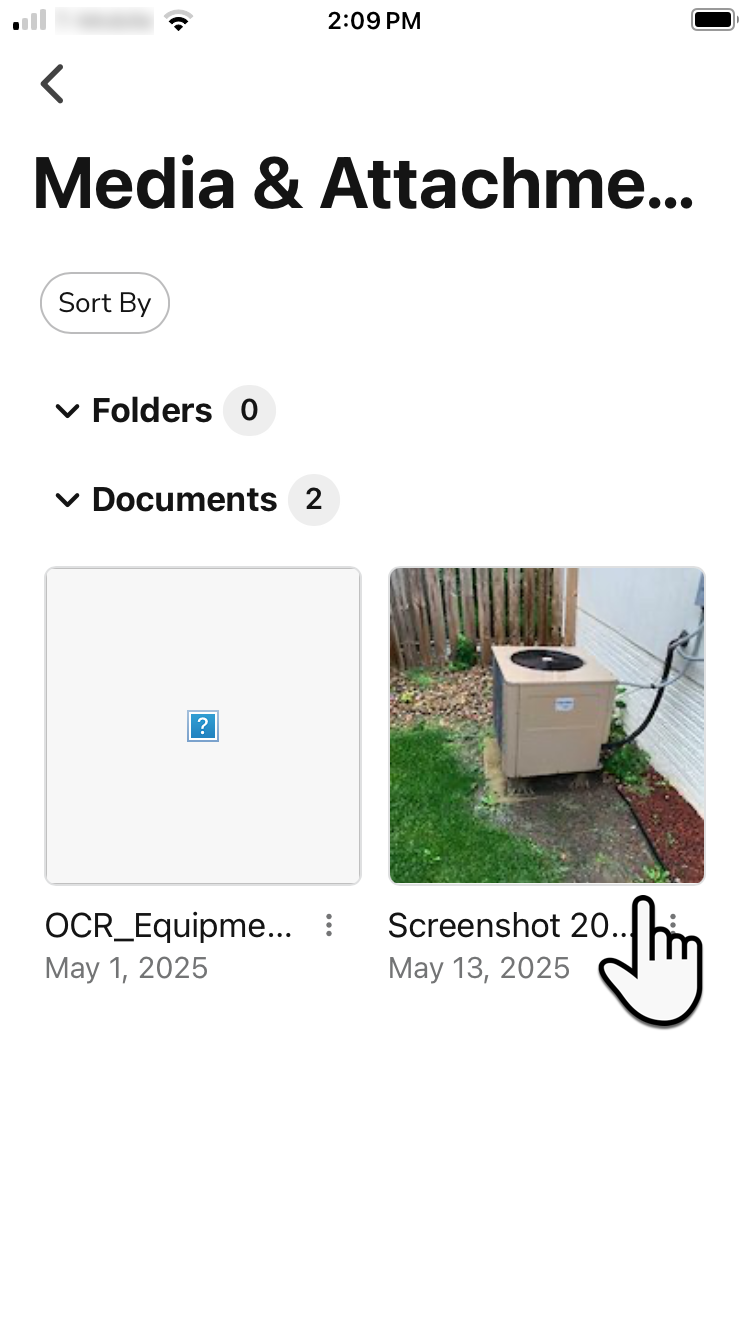Collapse the Folders section
The image size is (750, 1334).
coord(67,410)
